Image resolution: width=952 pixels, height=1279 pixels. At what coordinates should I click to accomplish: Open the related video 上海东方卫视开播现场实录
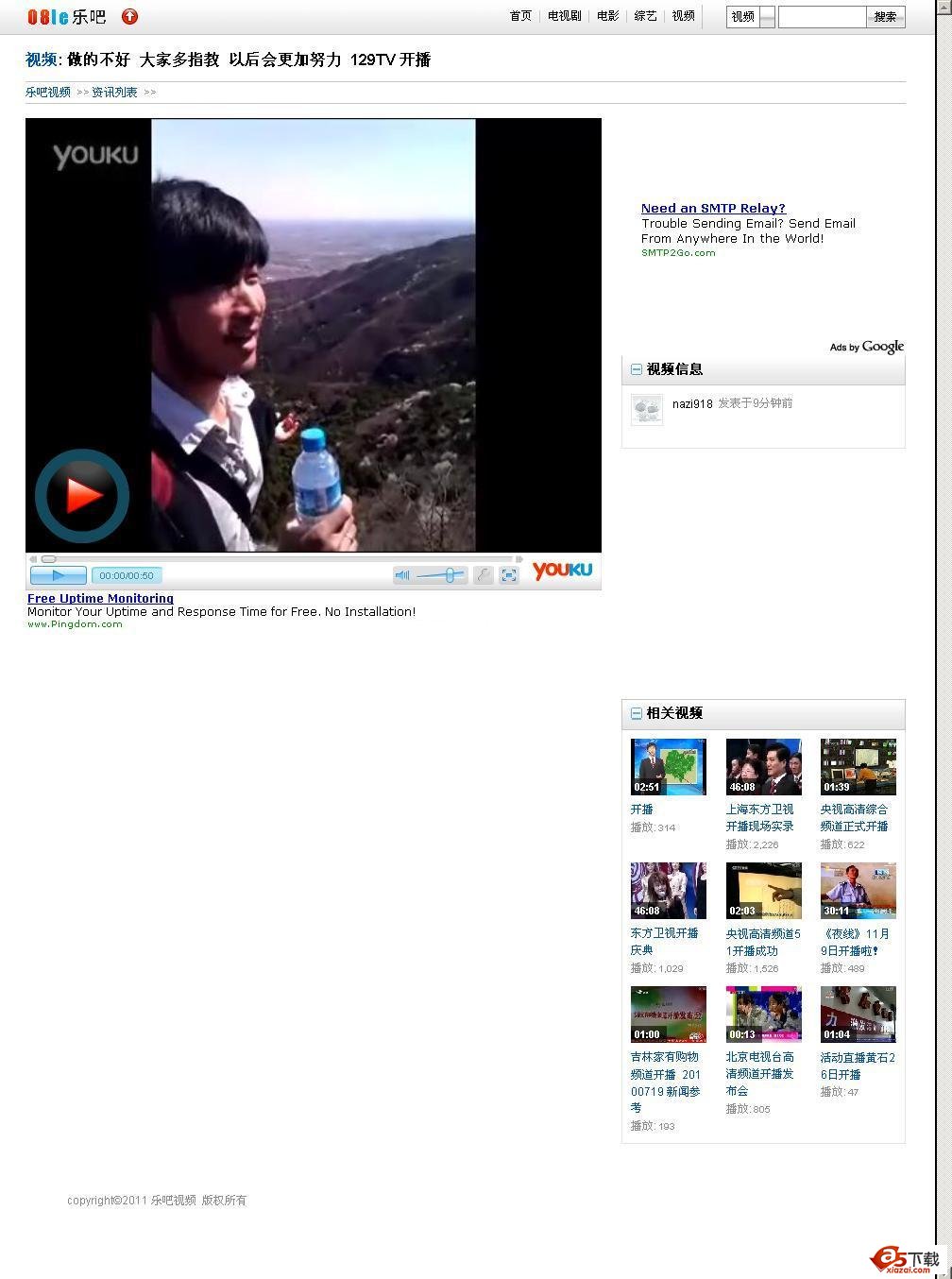point(759,817)
